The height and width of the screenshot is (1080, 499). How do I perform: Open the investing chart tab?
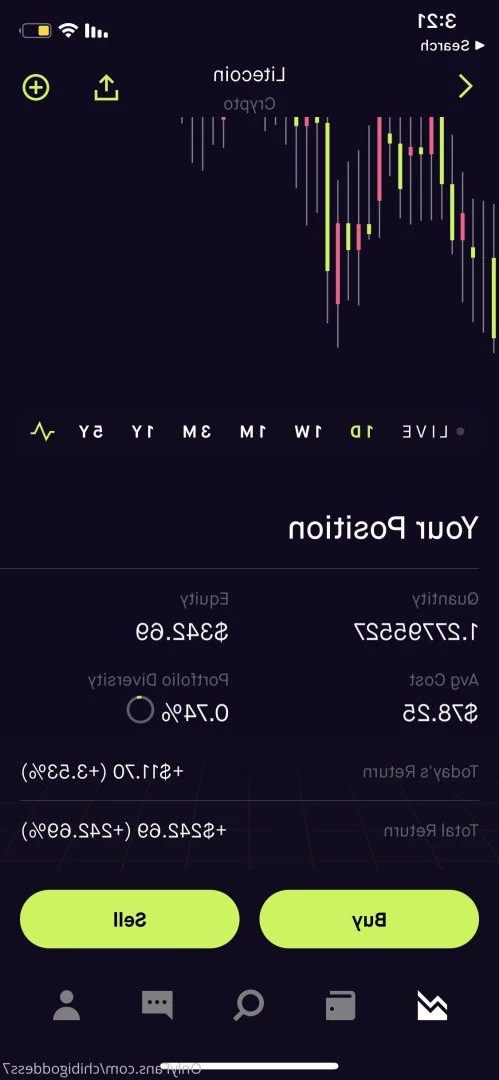[432, 1006]
